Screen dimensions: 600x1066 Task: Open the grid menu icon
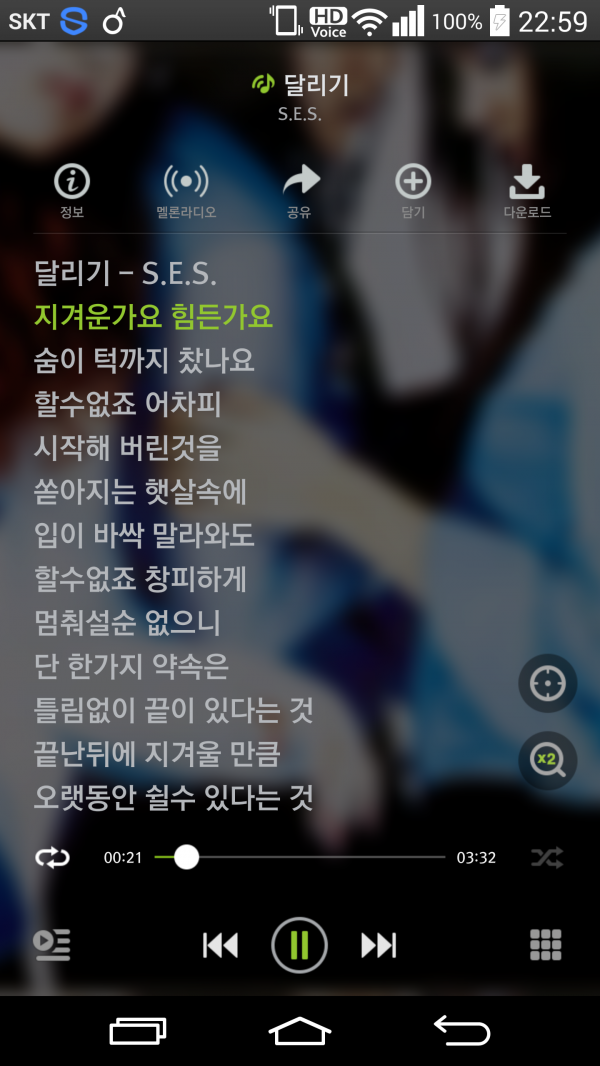546,944
